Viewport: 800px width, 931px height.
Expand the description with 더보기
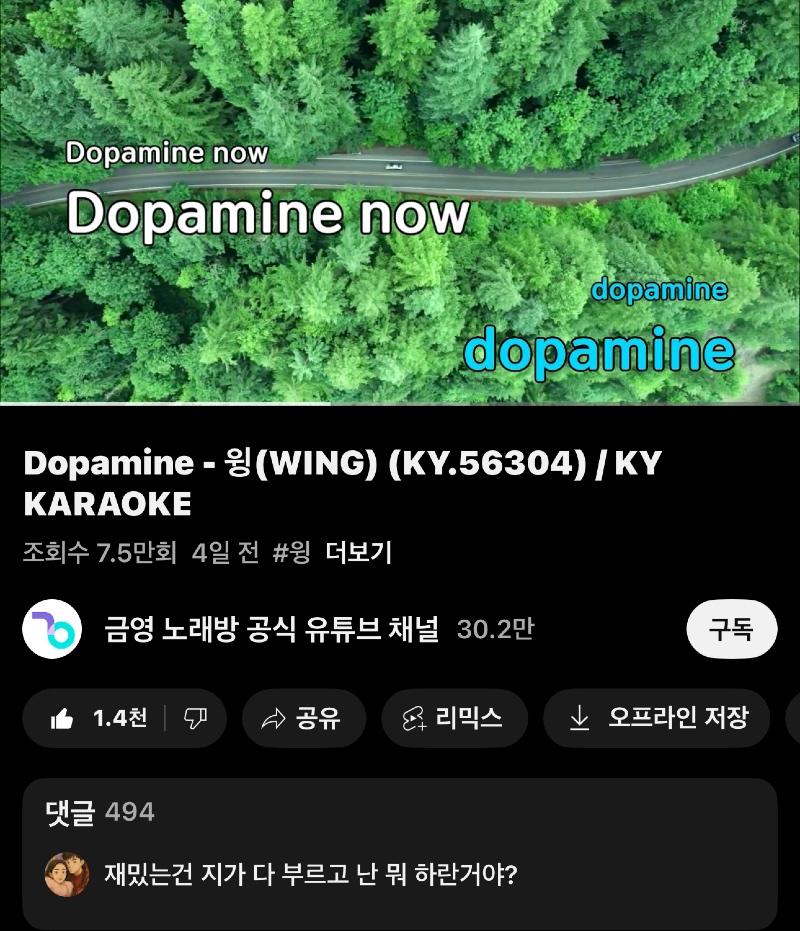(x=358, y=552)
